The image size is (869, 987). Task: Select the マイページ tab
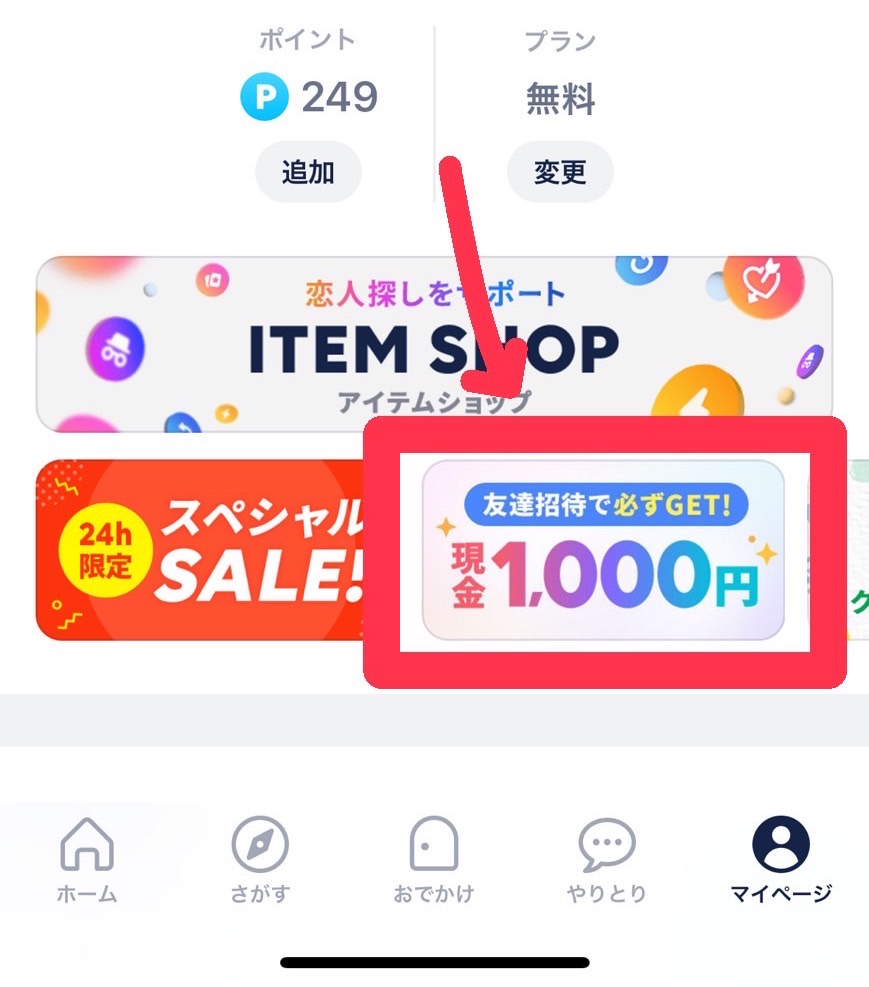(x=780, y=860)
